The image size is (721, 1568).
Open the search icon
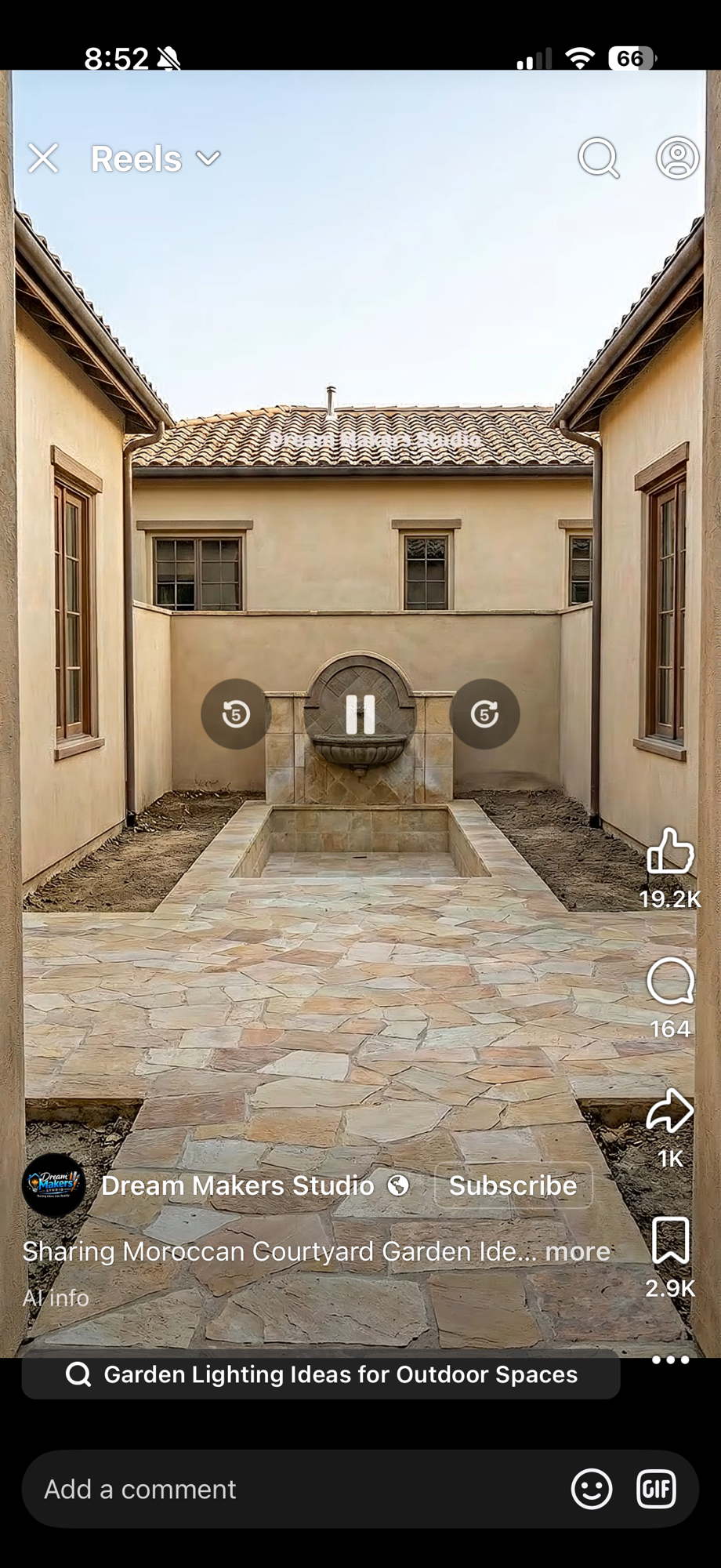click(x=599, y=158)
